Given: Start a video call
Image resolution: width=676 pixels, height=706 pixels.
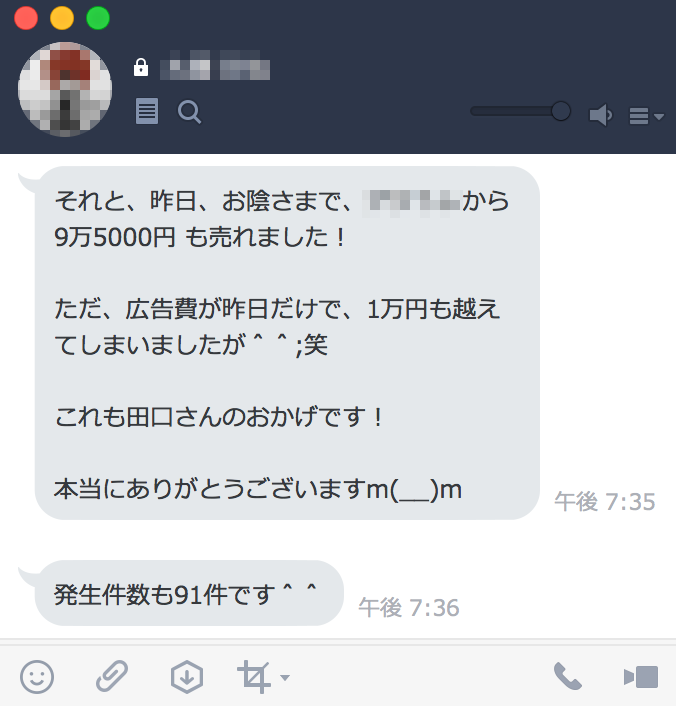Looking at the screenshot, I should click(641, 677).
